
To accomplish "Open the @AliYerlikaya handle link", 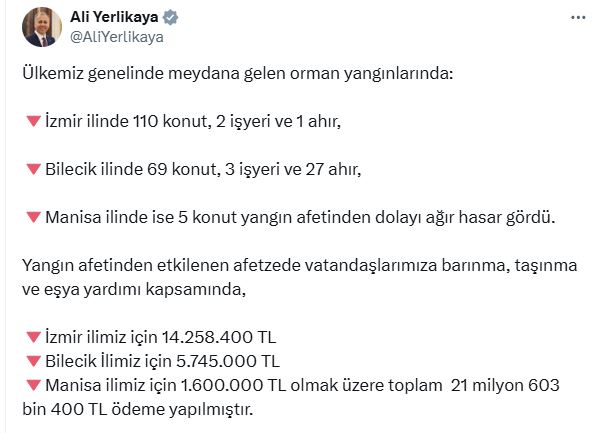I will click(x=117, y=37).
